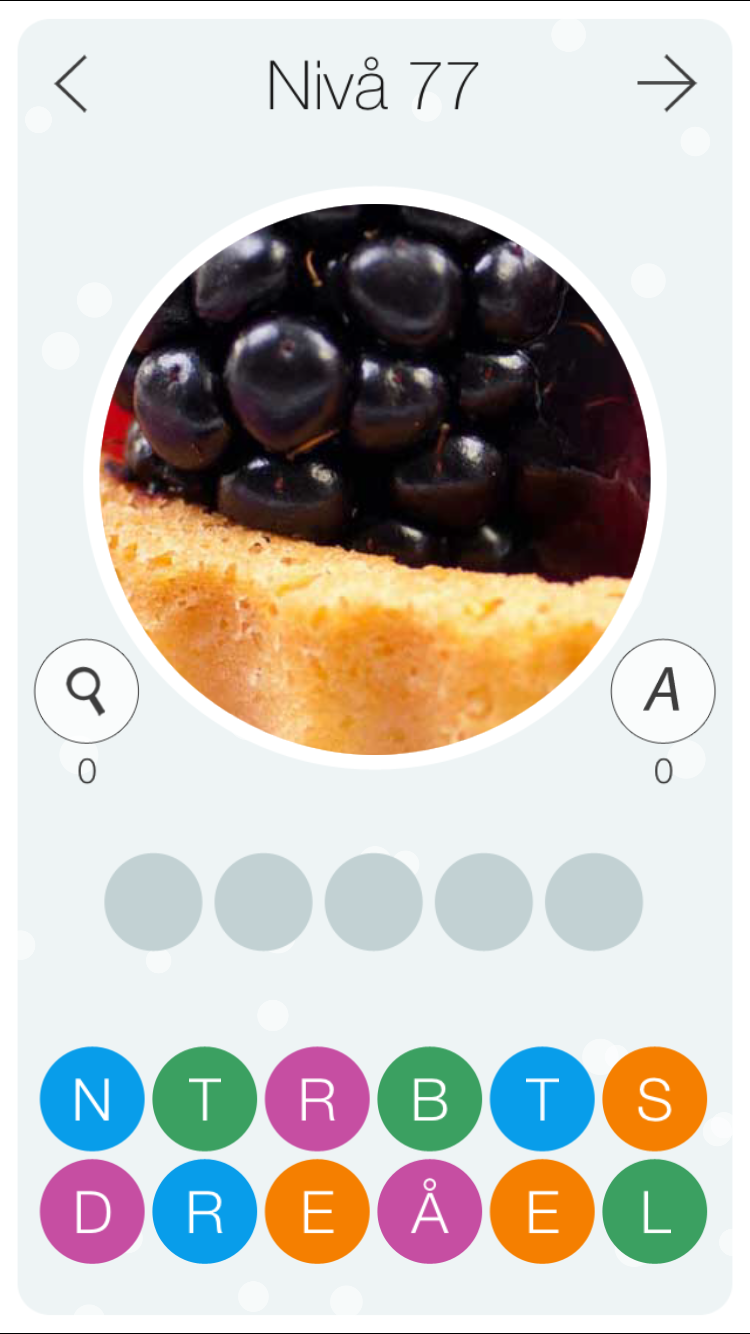Select the pink letter Å
Screen dimensions: 750x1334
click(430, 1212)
